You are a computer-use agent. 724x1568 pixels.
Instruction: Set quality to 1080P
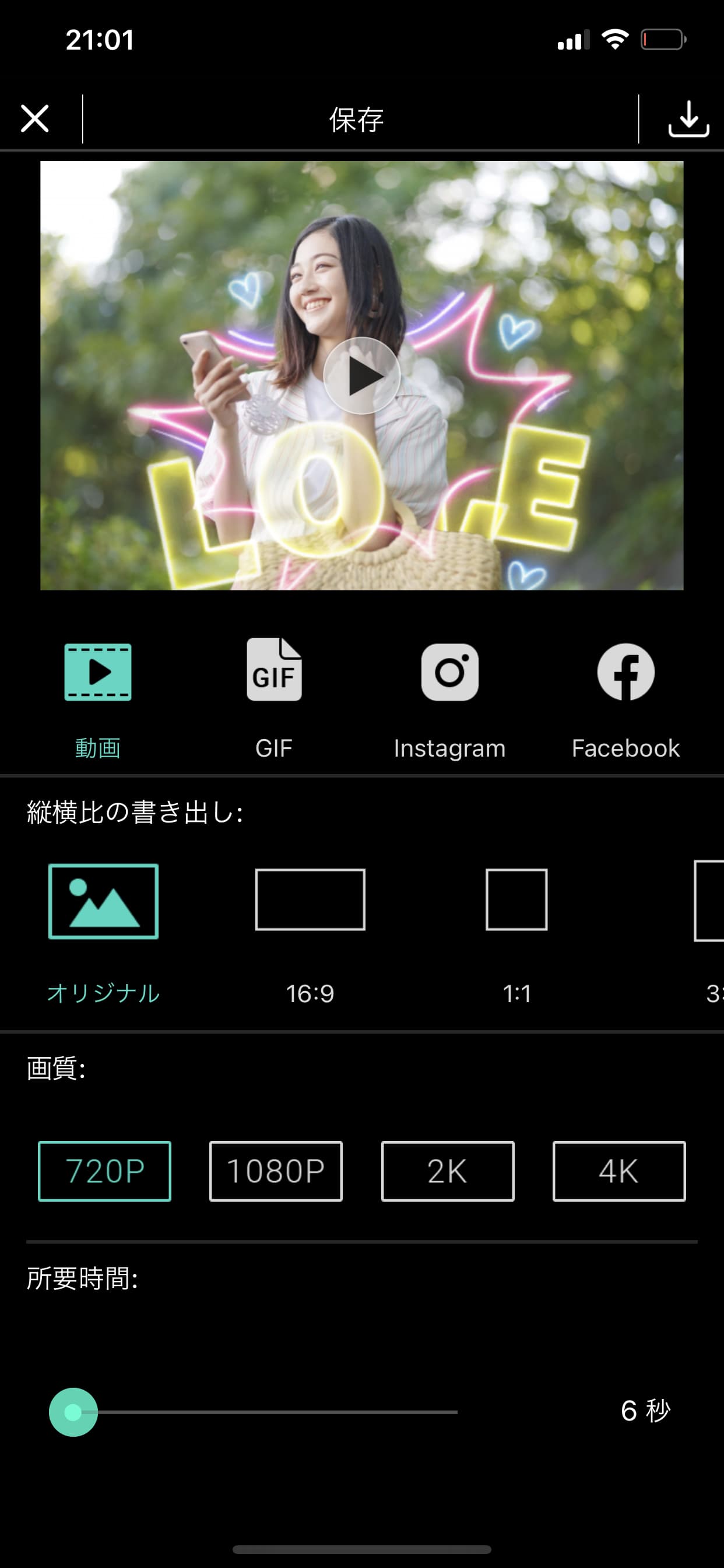click(x=276, y=1171)
